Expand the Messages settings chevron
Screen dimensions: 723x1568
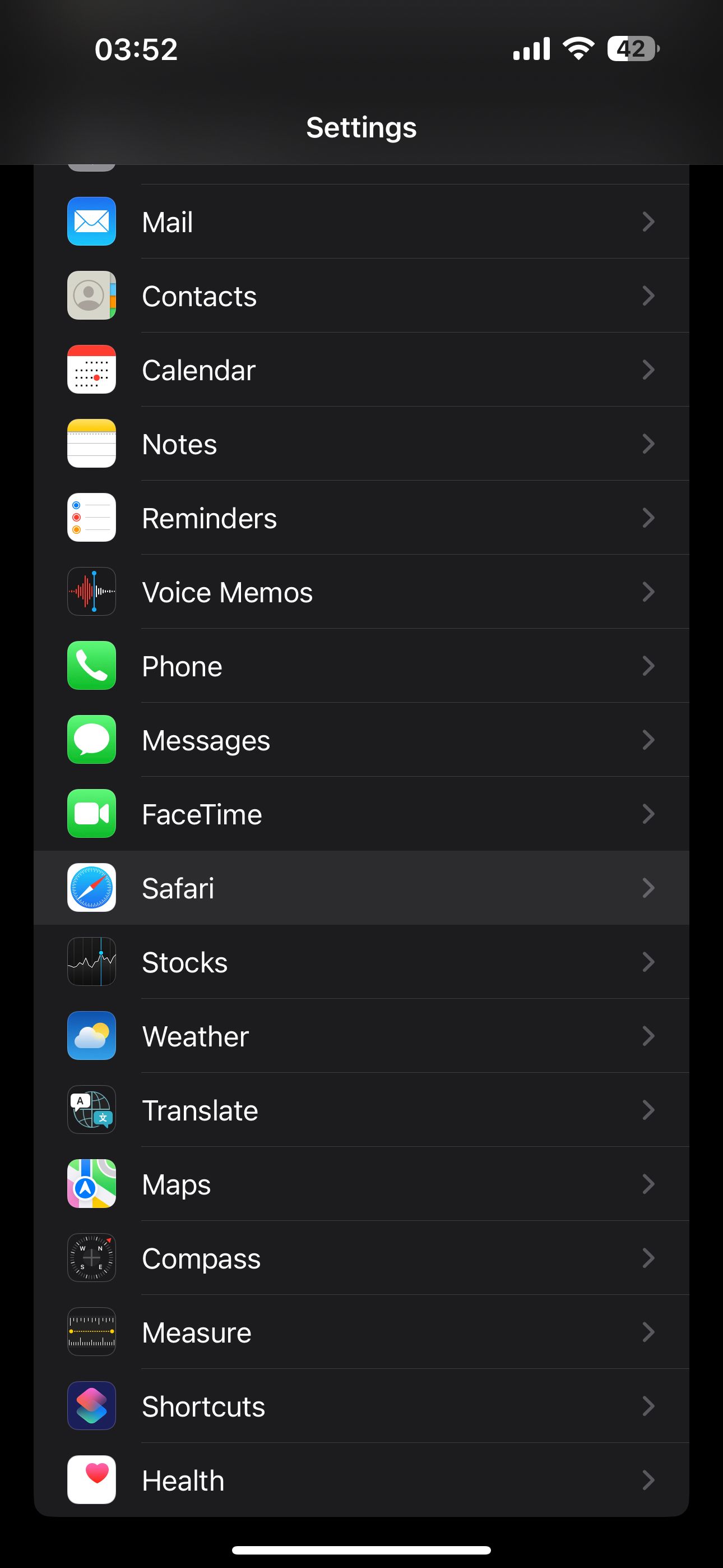(649, 740)
